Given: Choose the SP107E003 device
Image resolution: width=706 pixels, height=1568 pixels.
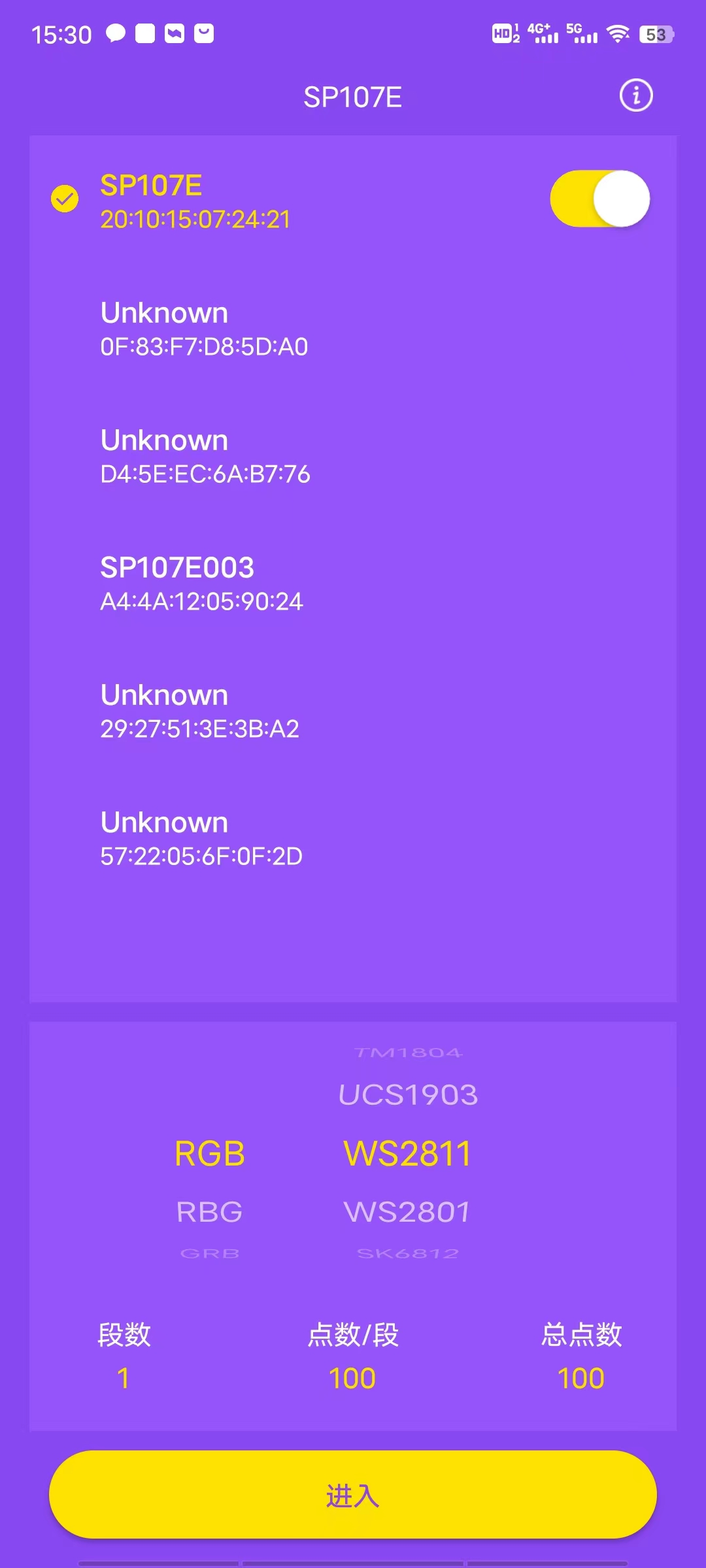Looking at the screenshot, I should click(x=353, y=583).
